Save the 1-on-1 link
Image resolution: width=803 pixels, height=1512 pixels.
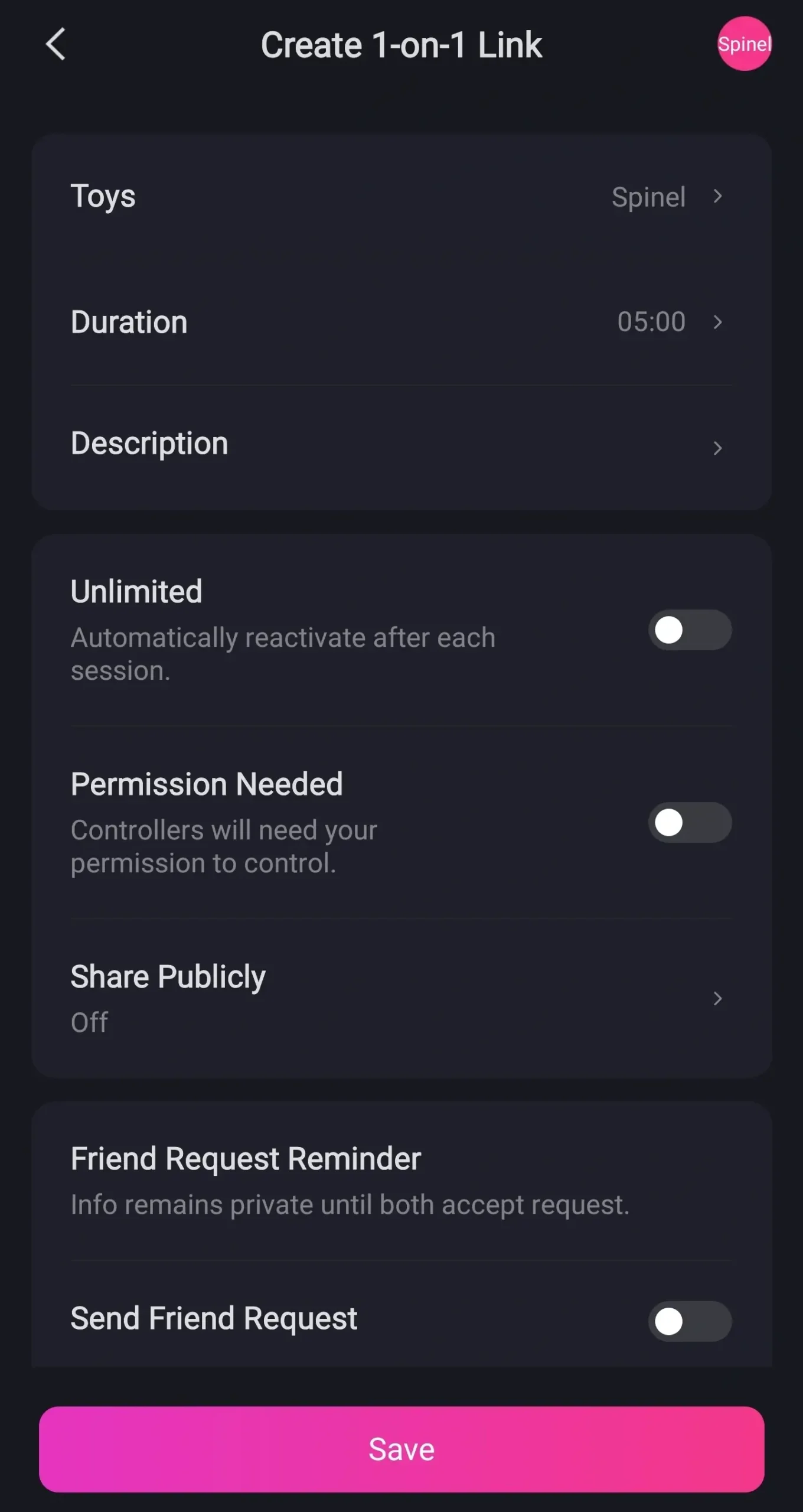point(401,1449)
